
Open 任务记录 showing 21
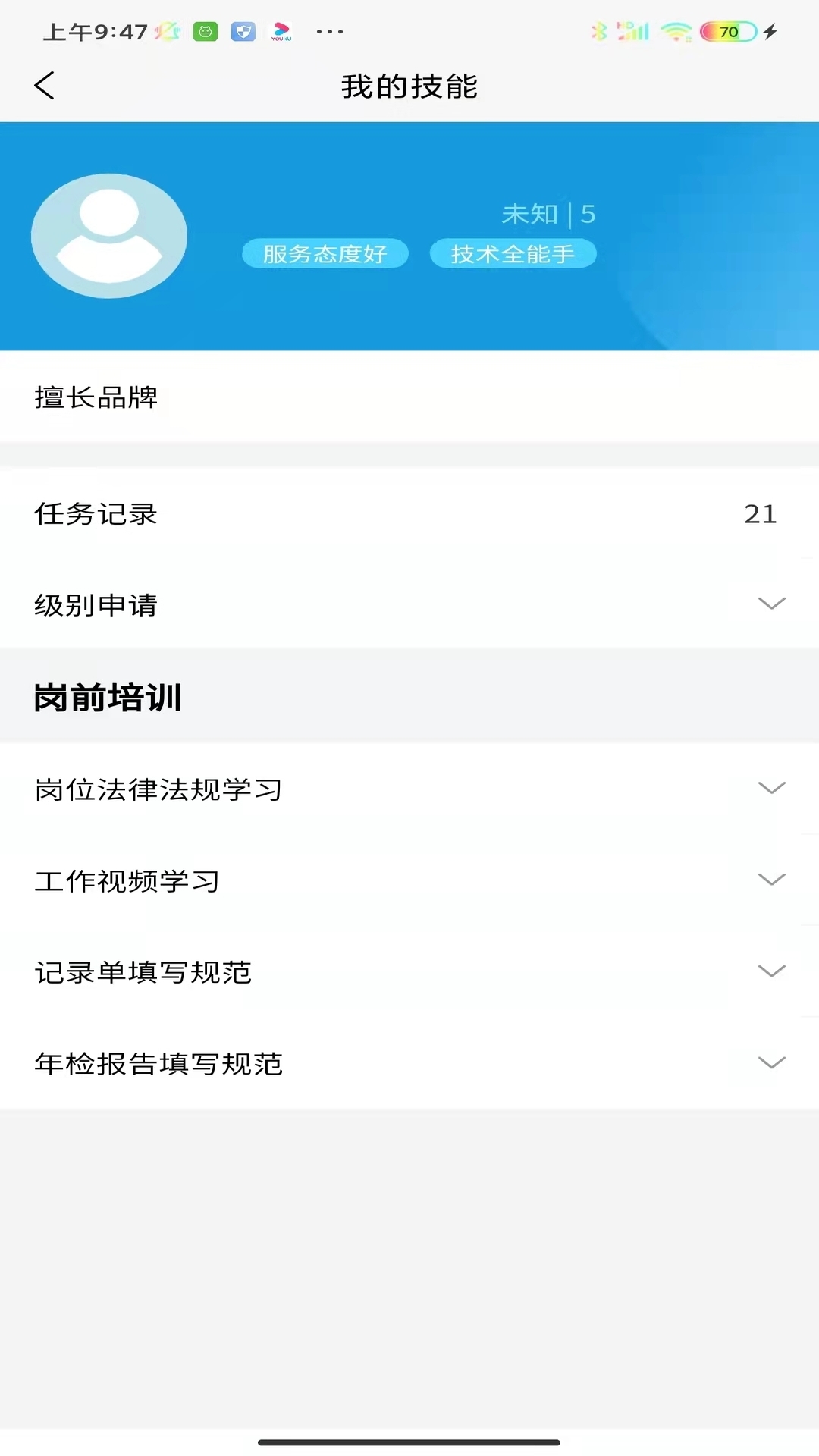409,513
